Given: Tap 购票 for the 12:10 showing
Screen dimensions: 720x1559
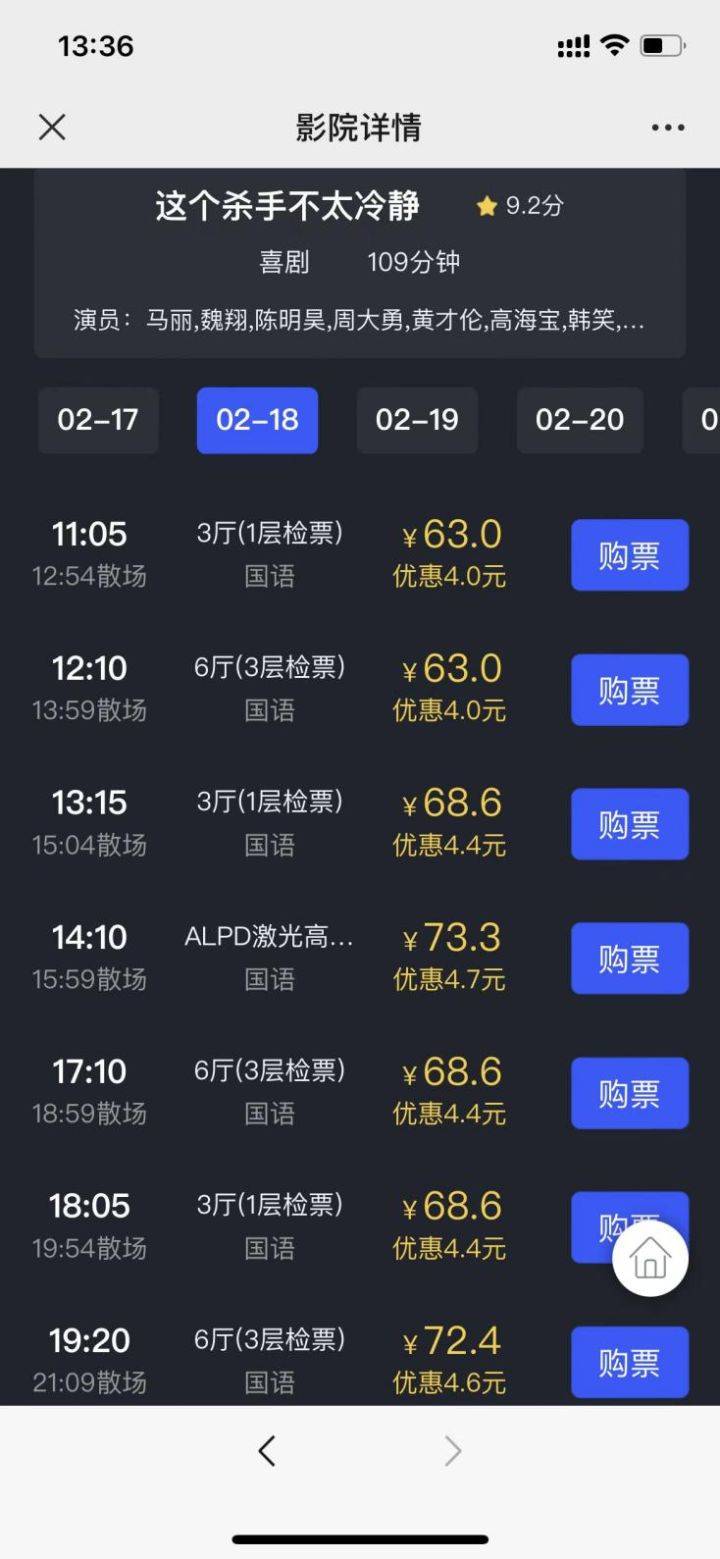Looking at the screenshot, I should (629, 690).
